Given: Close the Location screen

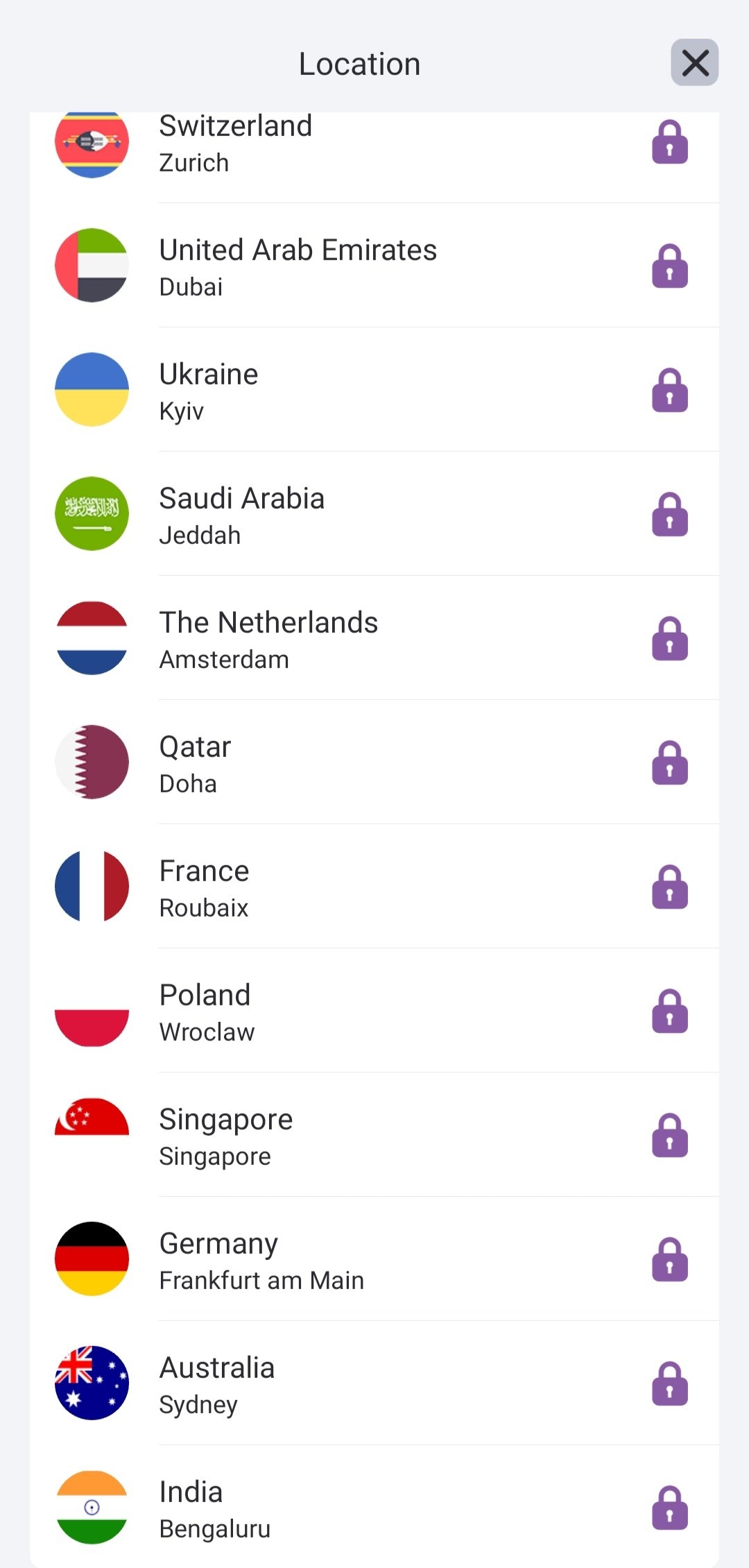Looking at the screenshot, I should point(694,63).
